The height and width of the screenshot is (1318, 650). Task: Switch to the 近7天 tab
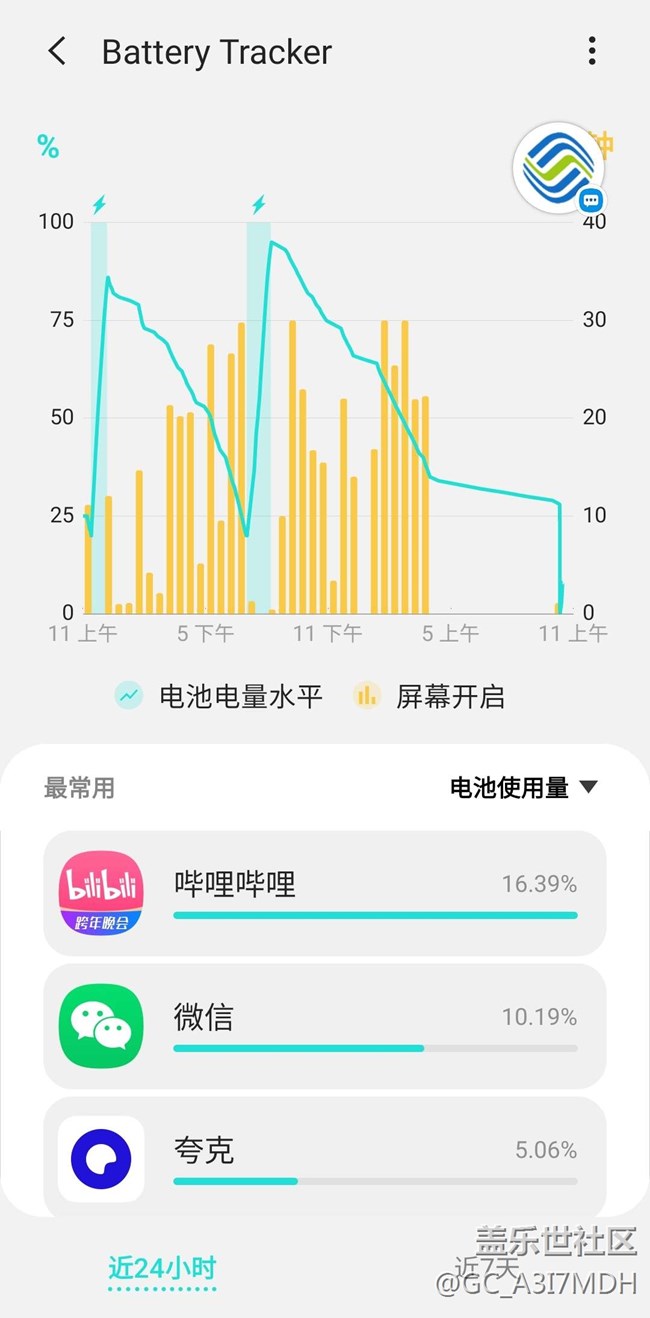487,1267
